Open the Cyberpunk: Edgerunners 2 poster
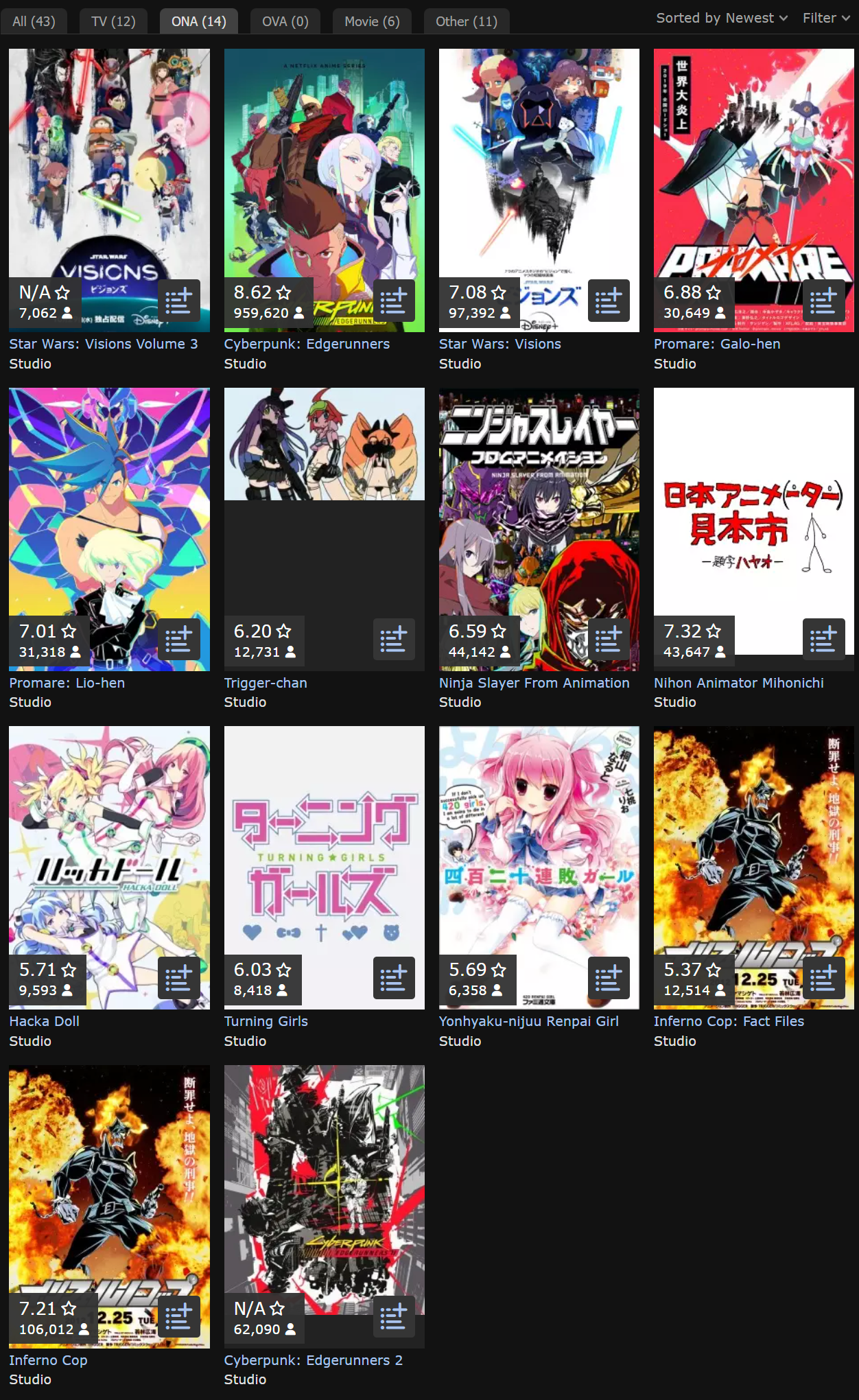859x1400 pixels. click(324, 1180)
